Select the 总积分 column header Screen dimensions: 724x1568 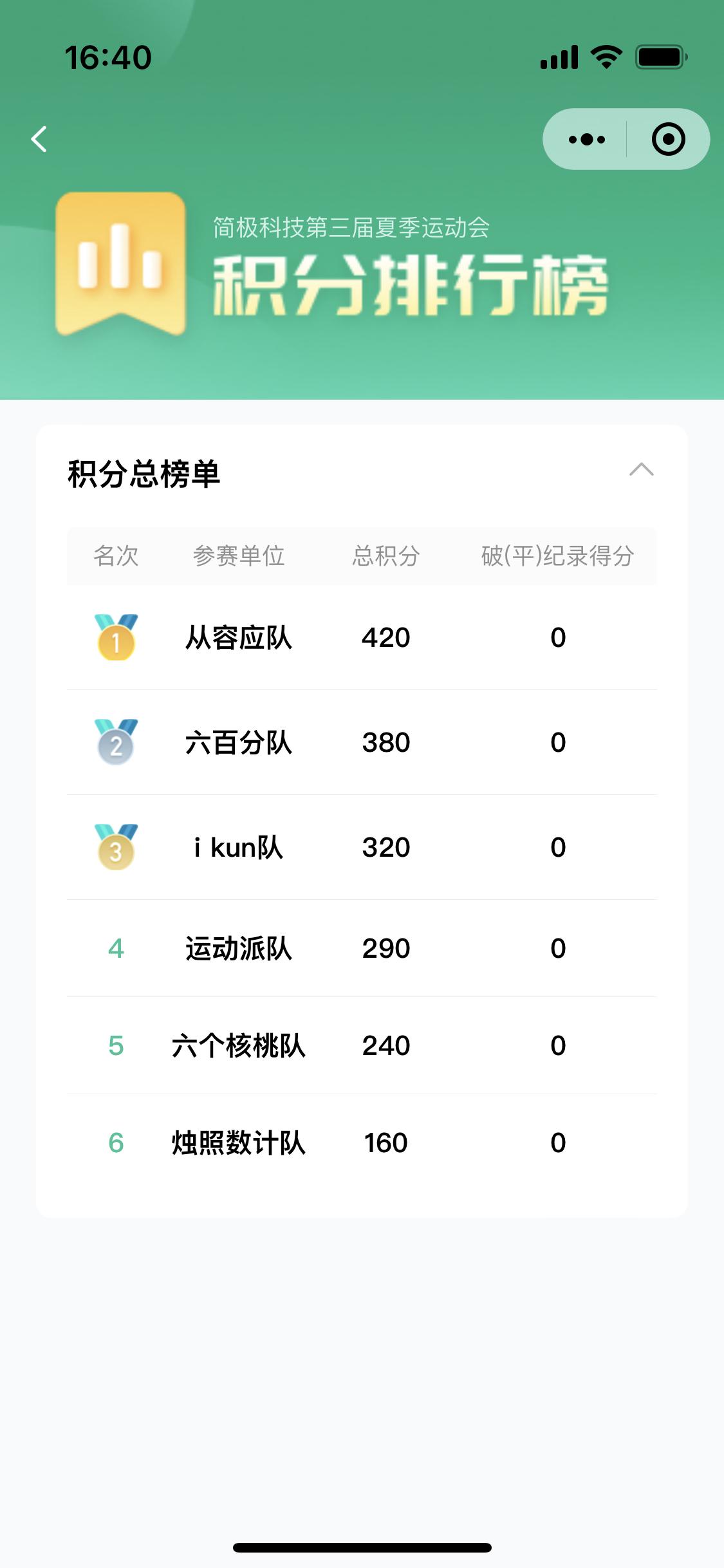pyautogui.click(x=384, y=557)
